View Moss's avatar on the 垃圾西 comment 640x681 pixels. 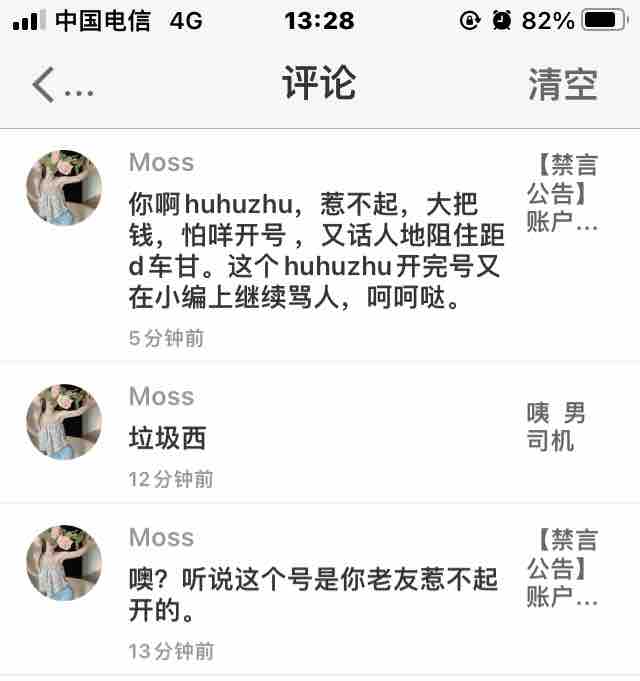[64, 421]
